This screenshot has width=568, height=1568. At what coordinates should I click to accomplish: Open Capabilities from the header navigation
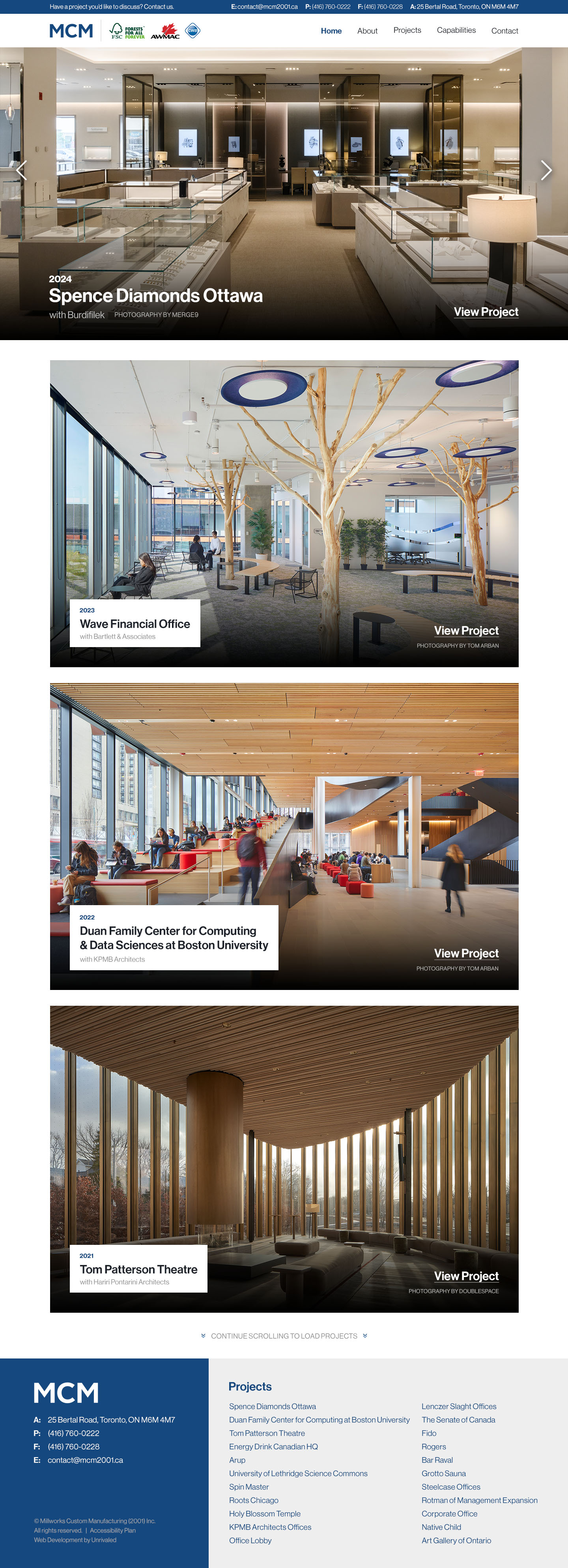456,30
